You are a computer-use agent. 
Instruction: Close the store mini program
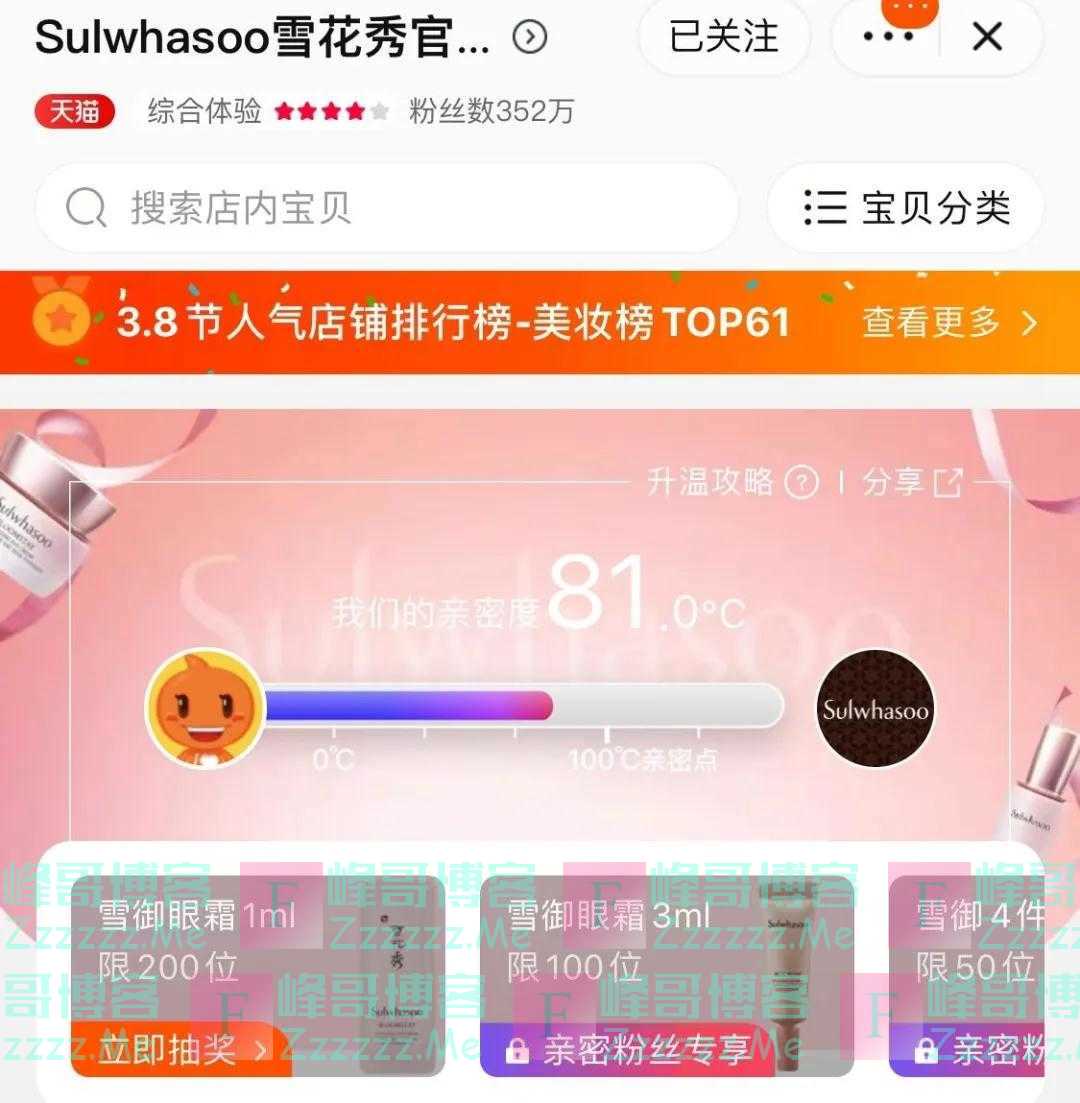tap(987, 38)
